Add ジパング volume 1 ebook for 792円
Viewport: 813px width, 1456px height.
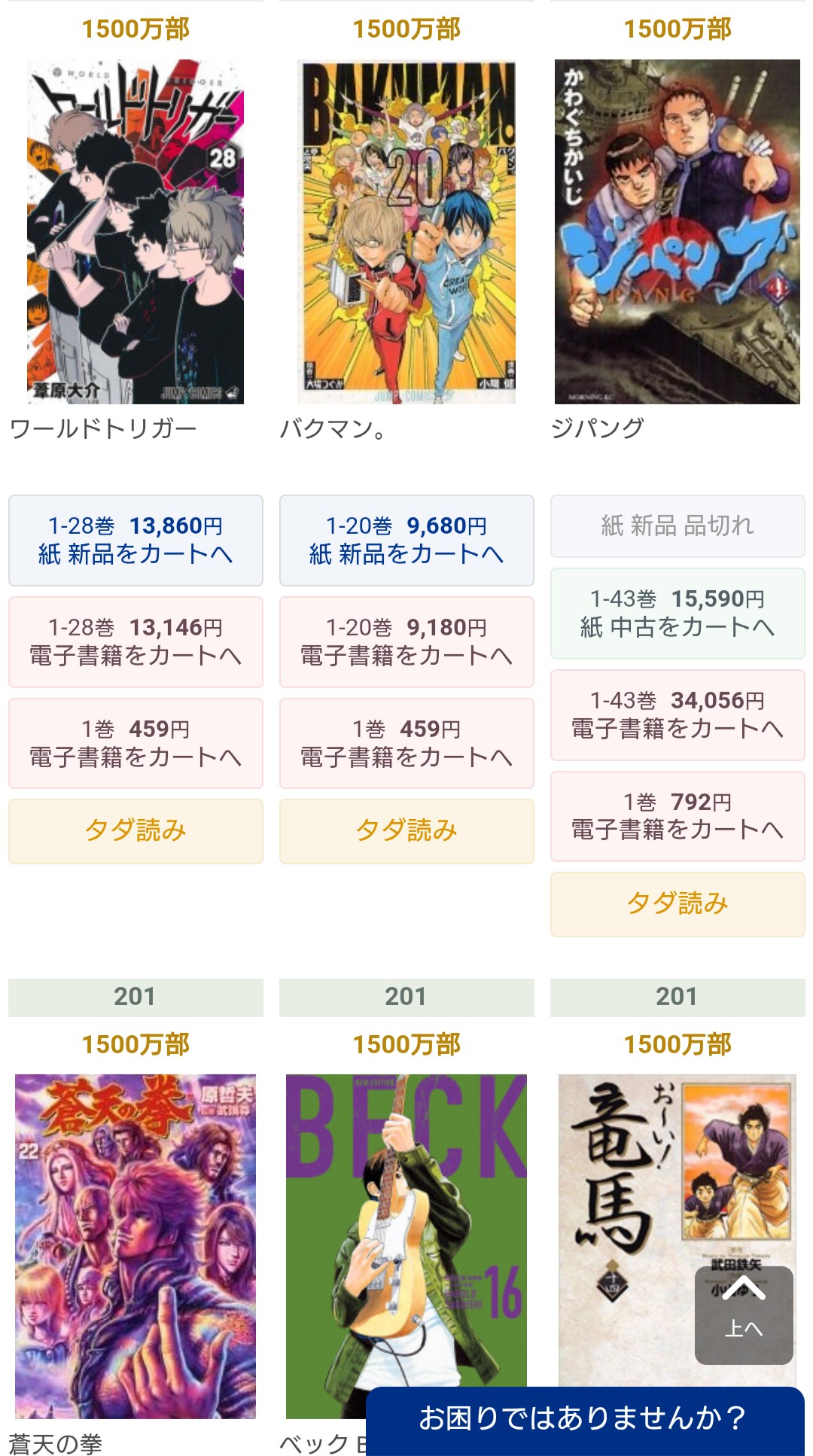coord(677,816)
